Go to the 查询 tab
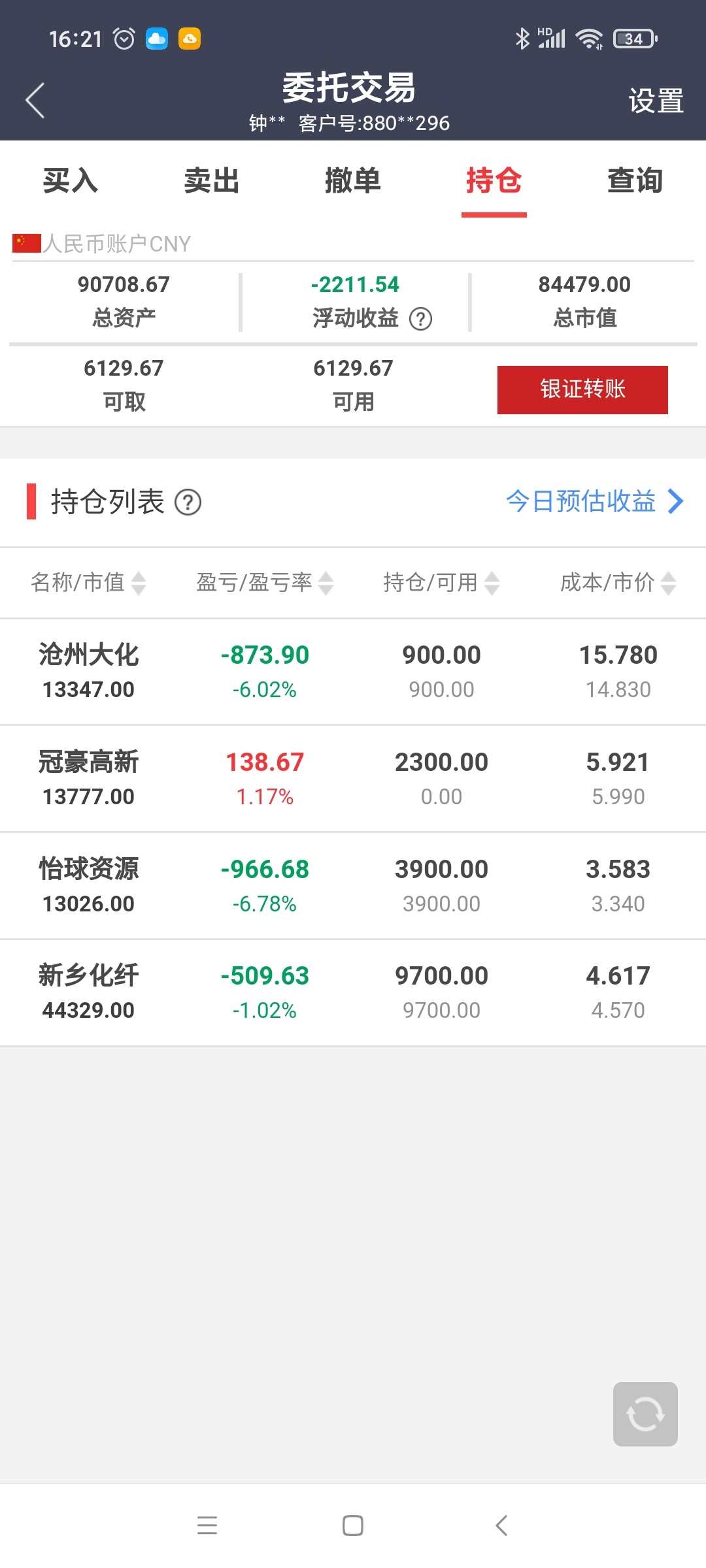706x1568 pixels. pos(635,180)
